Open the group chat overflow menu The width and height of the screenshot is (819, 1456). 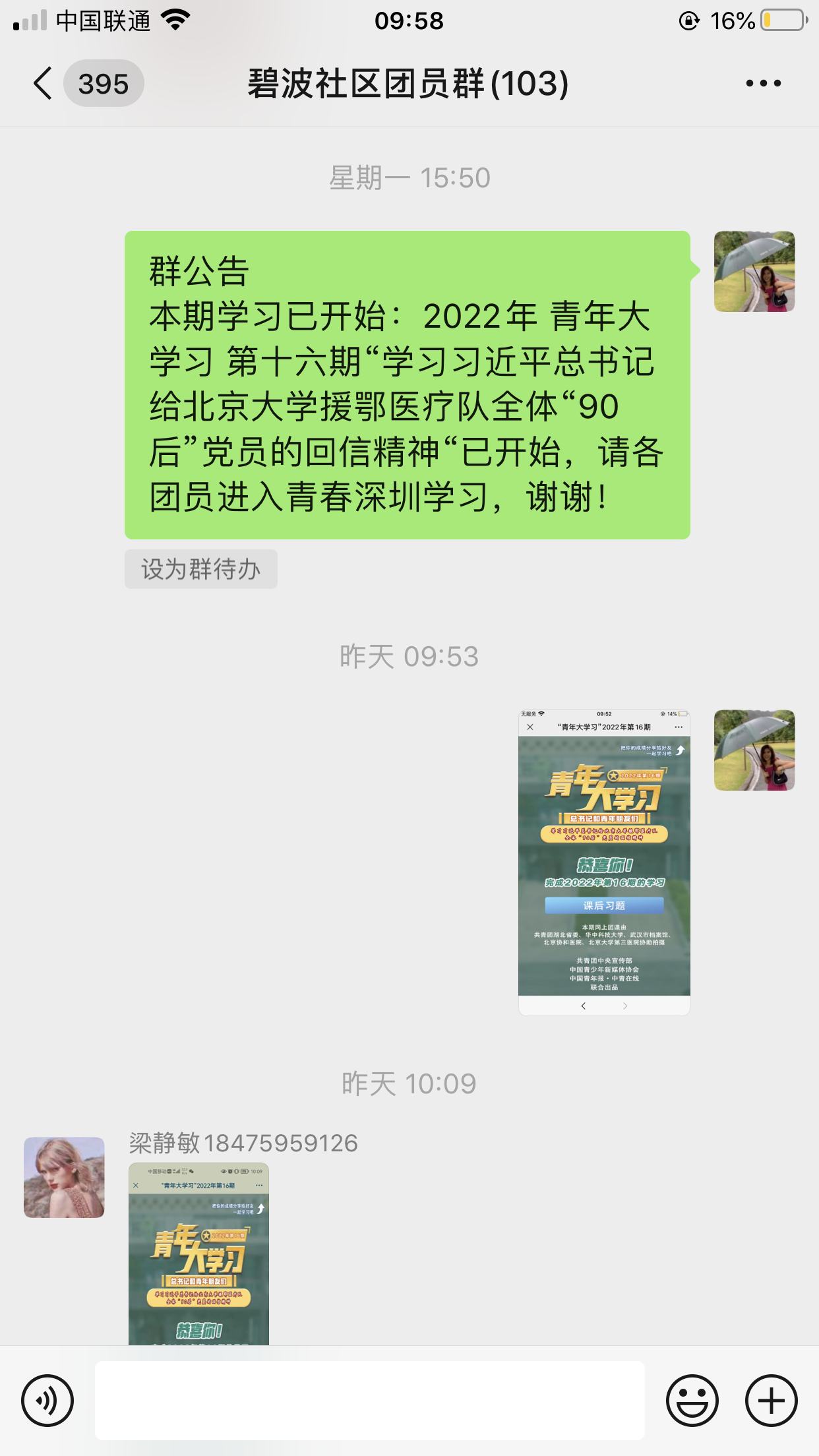click(x=763, y=84)
